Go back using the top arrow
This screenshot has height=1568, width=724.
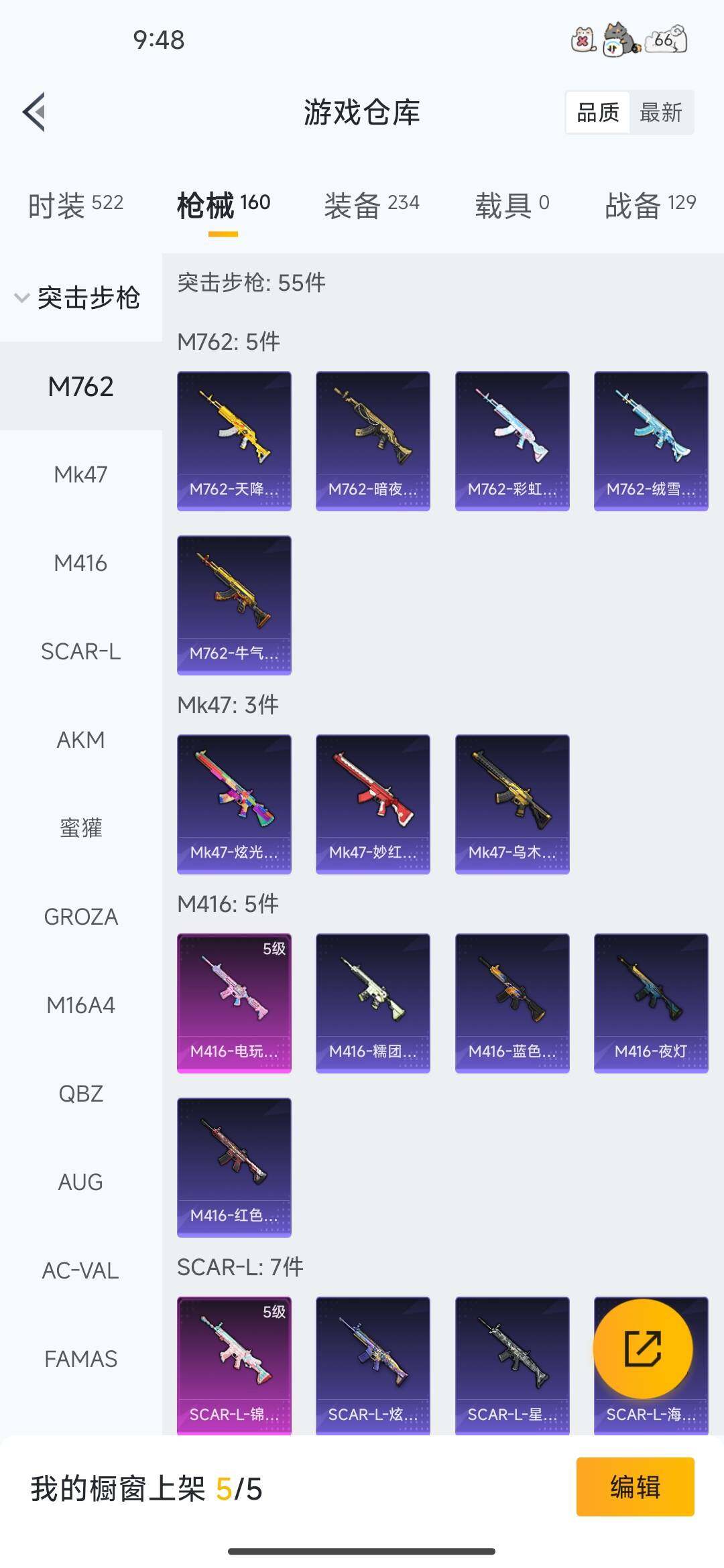35,112
